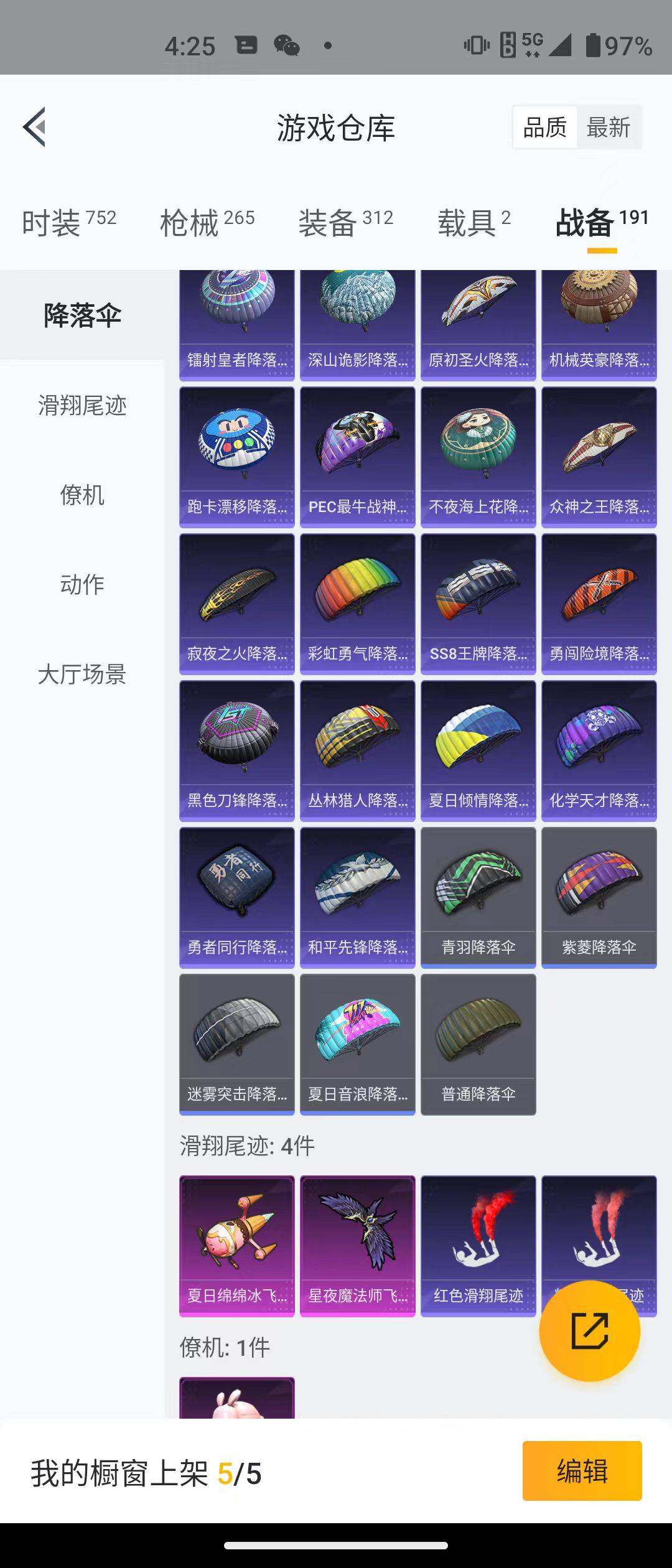Open the 僚机 category in sidebar
Screen dimensions: 672x1568
(x=81, y=497)
